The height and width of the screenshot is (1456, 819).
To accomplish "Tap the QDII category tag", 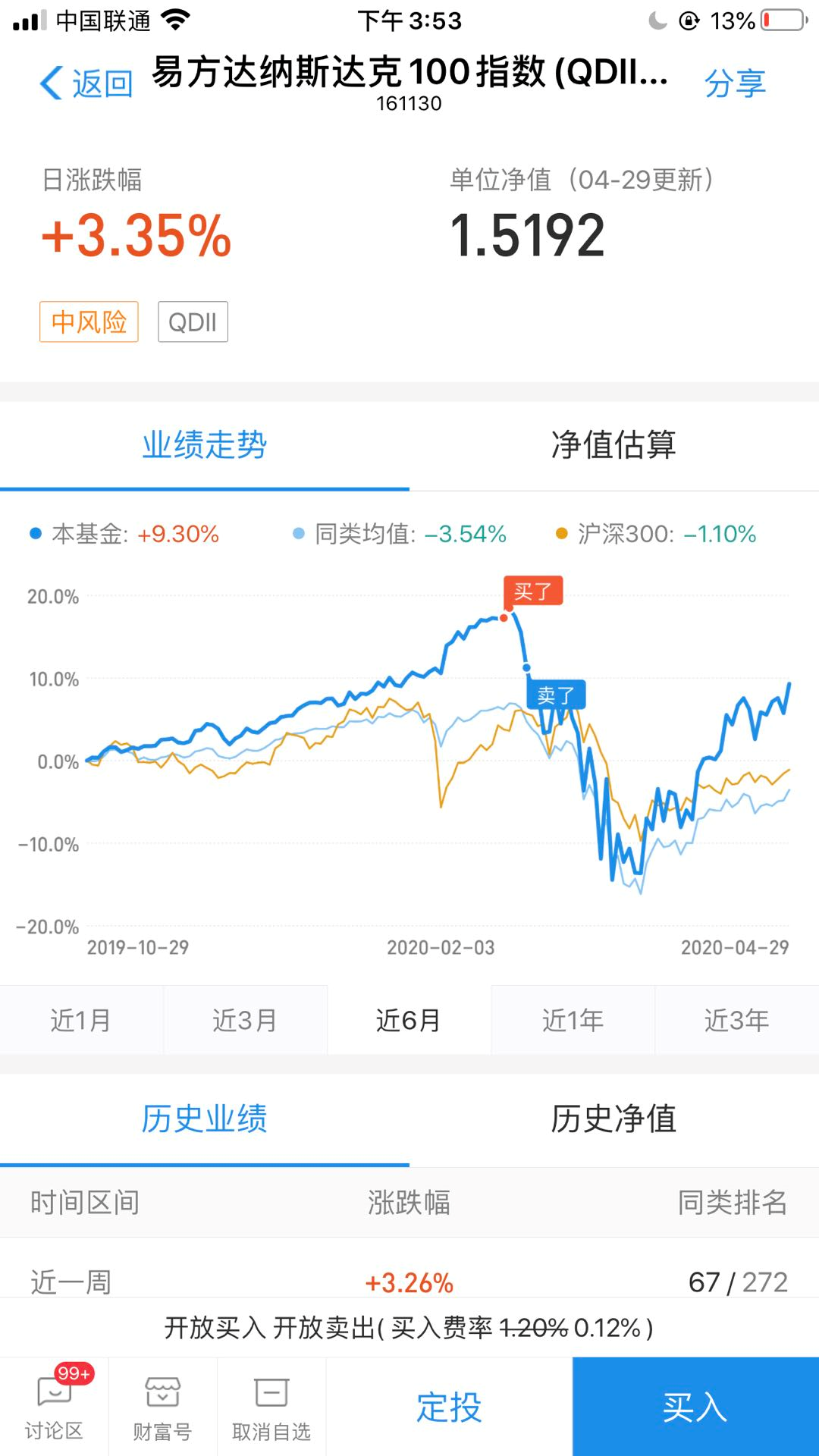I will point(192,322).
